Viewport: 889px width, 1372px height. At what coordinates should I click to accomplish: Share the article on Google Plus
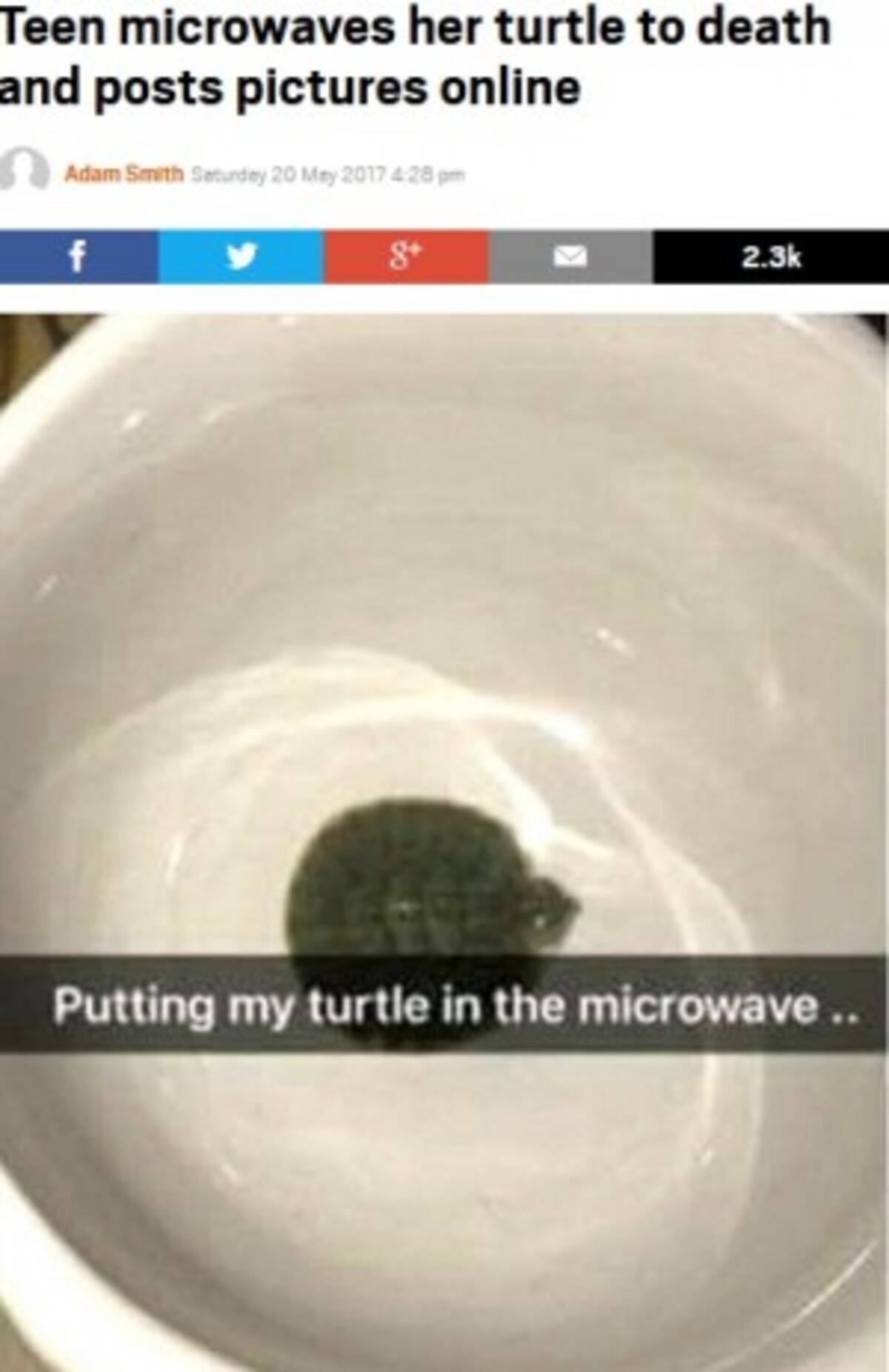tap(406, 256)
